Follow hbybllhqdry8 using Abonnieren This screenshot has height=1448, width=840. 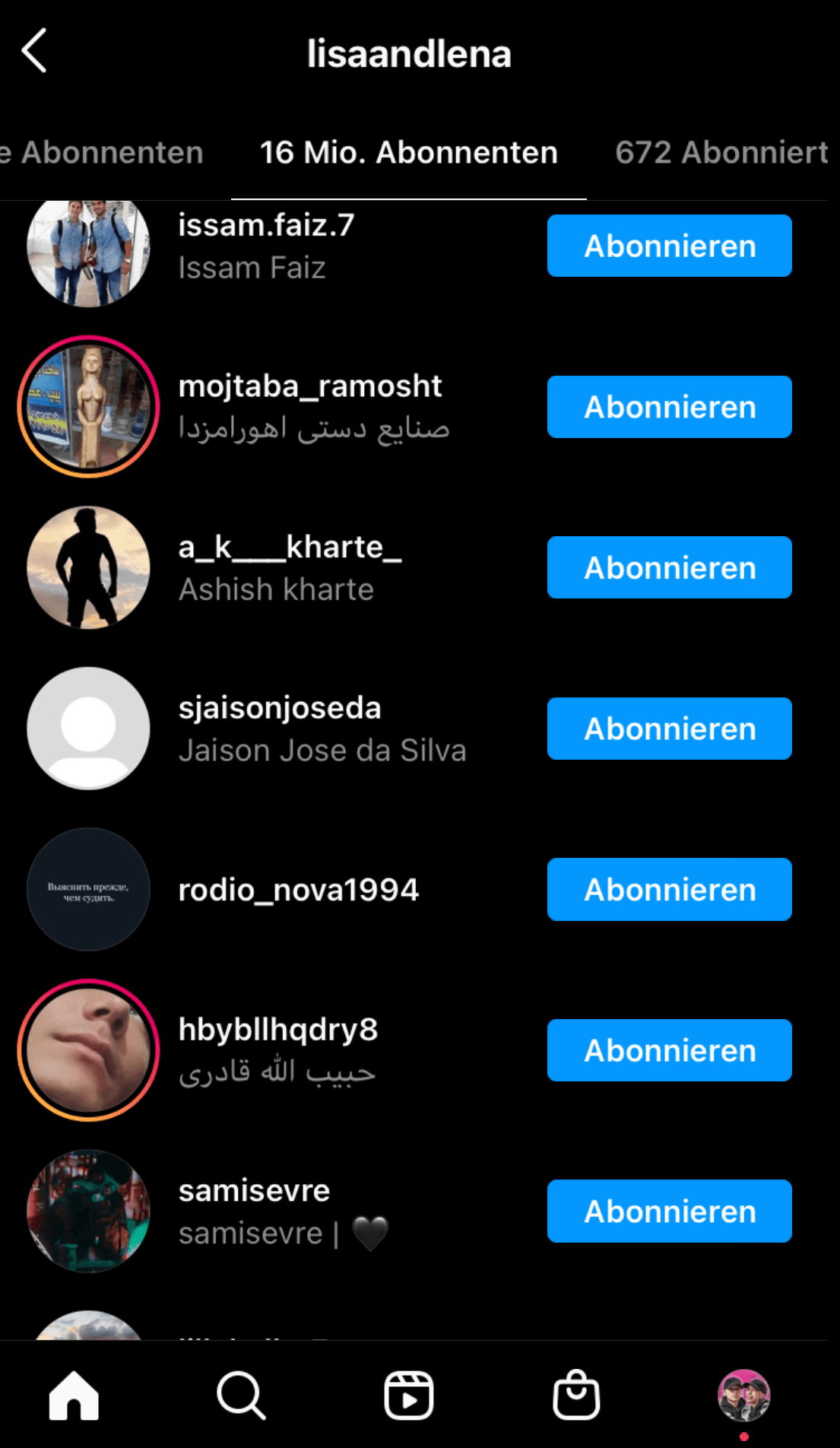tap(669, 1050)
